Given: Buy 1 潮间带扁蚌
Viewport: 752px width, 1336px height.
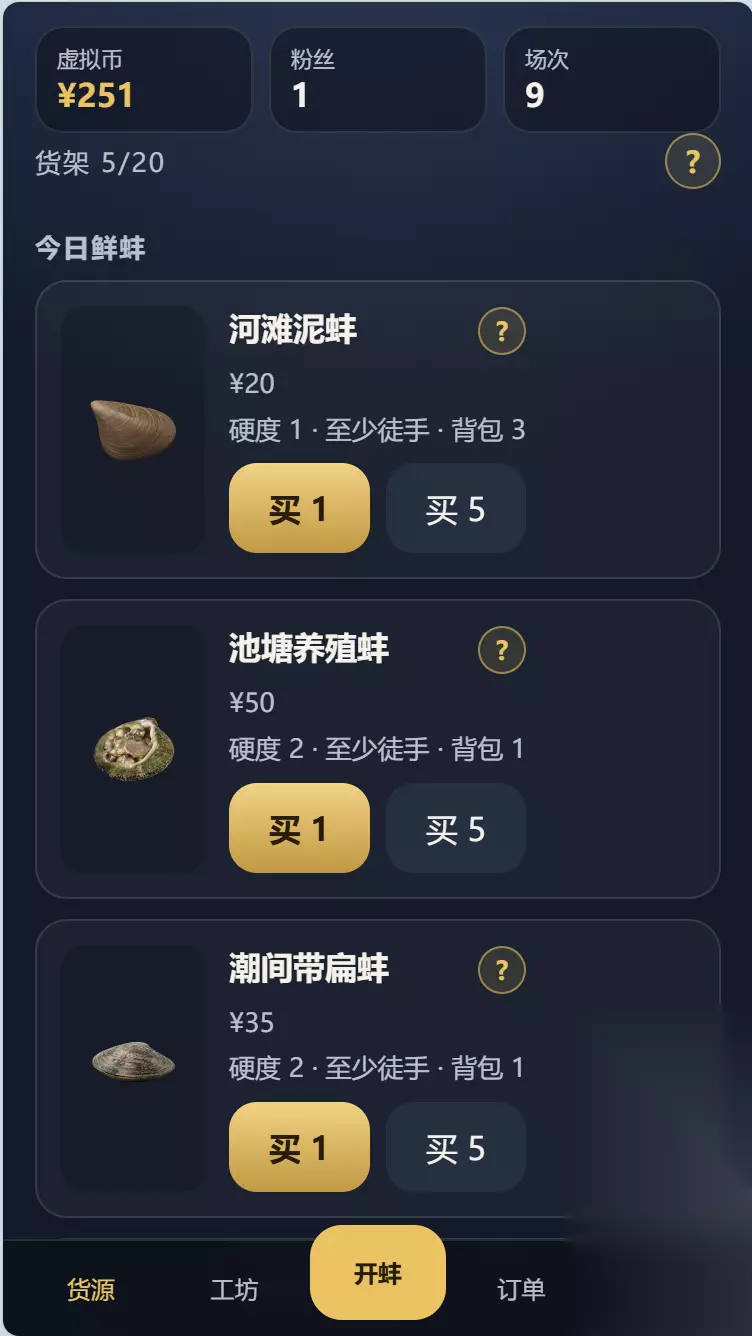Looking at the screenshot, I should pos(299,1147).
